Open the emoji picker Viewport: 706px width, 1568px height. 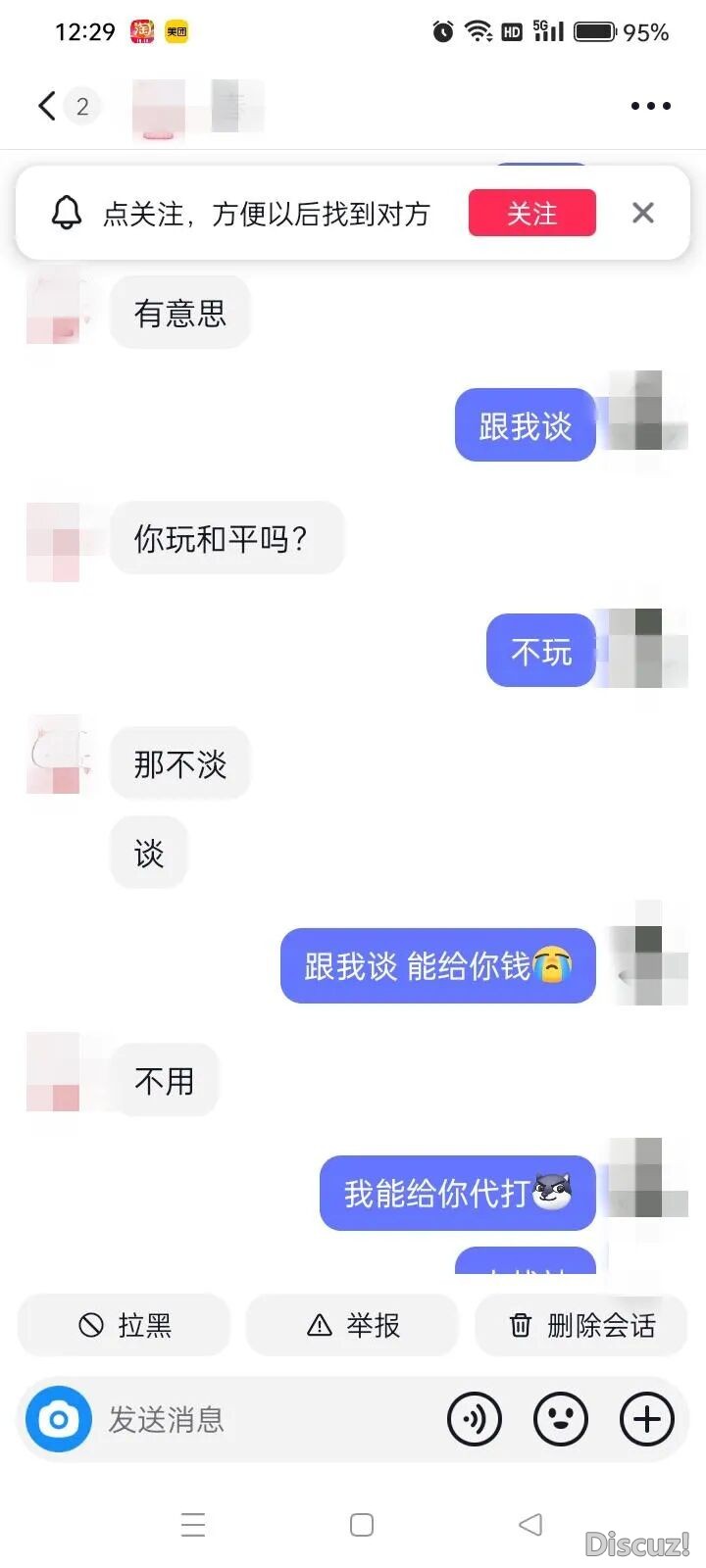[x=561, y=1418]
